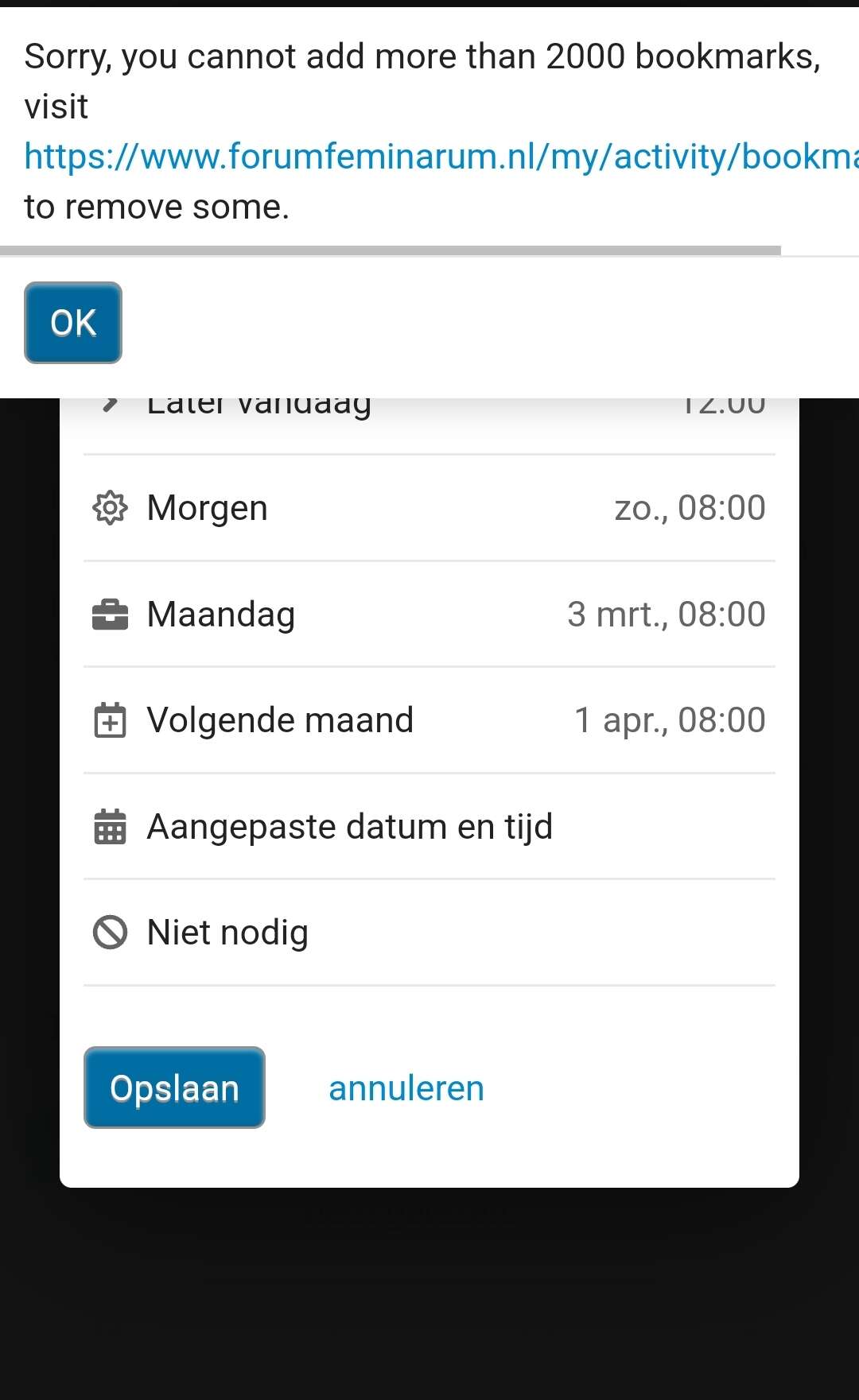Open Aangepaste datum en tijd picker
Screen dimensions: 859x1400
tap(429, 827)
